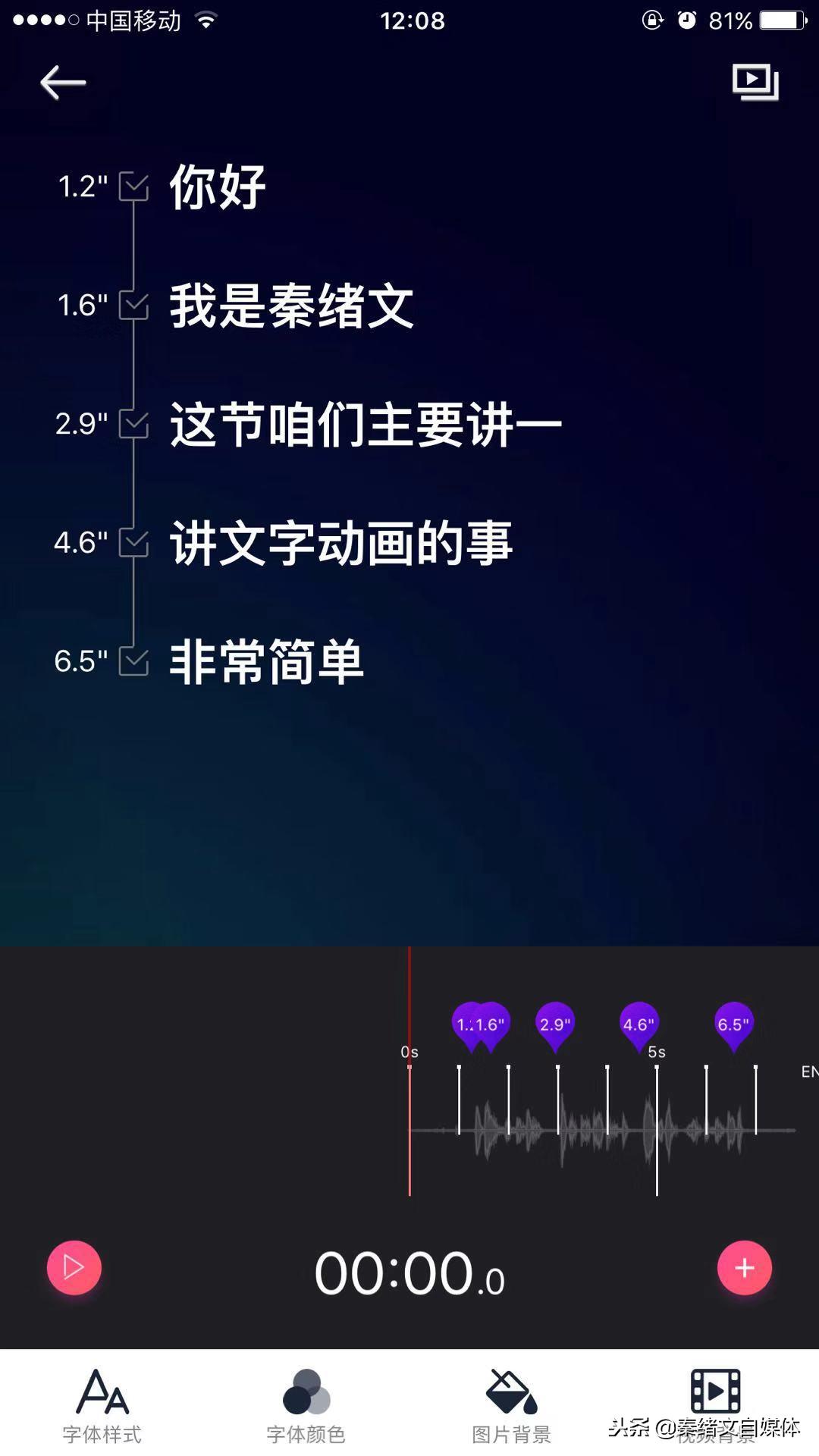Open the 字体颜色 circles icon
This screenshot has width=819, height=1456.
pyautogui.click(x=306, y=1394)
